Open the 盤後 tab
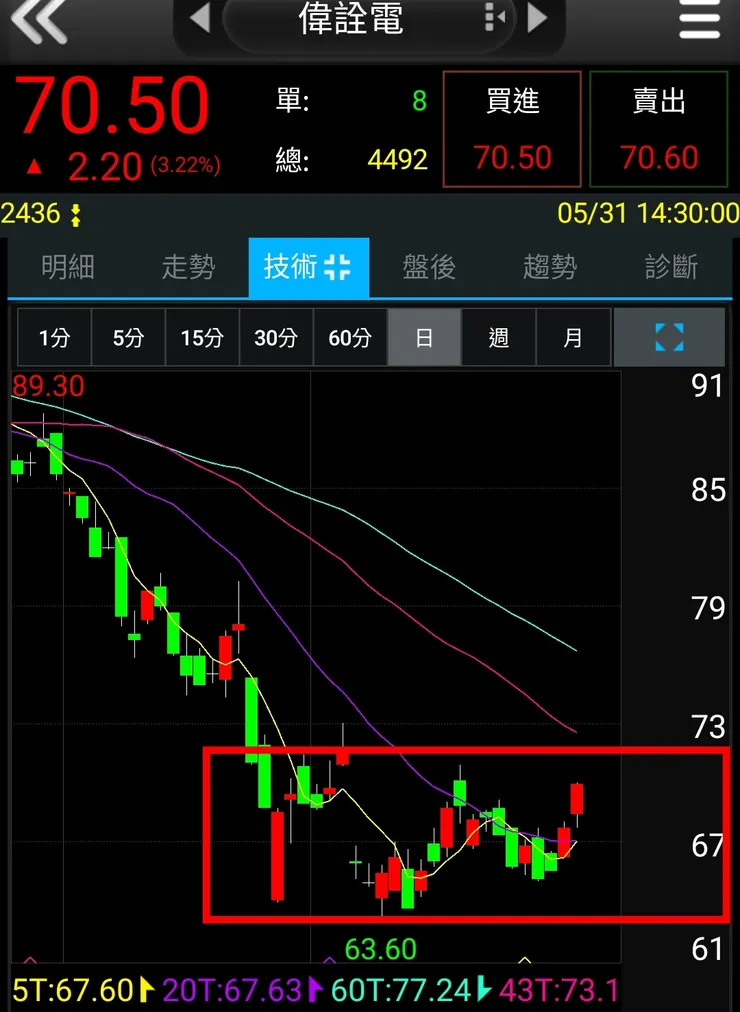 pyautogui.click(x=429, y=267)
